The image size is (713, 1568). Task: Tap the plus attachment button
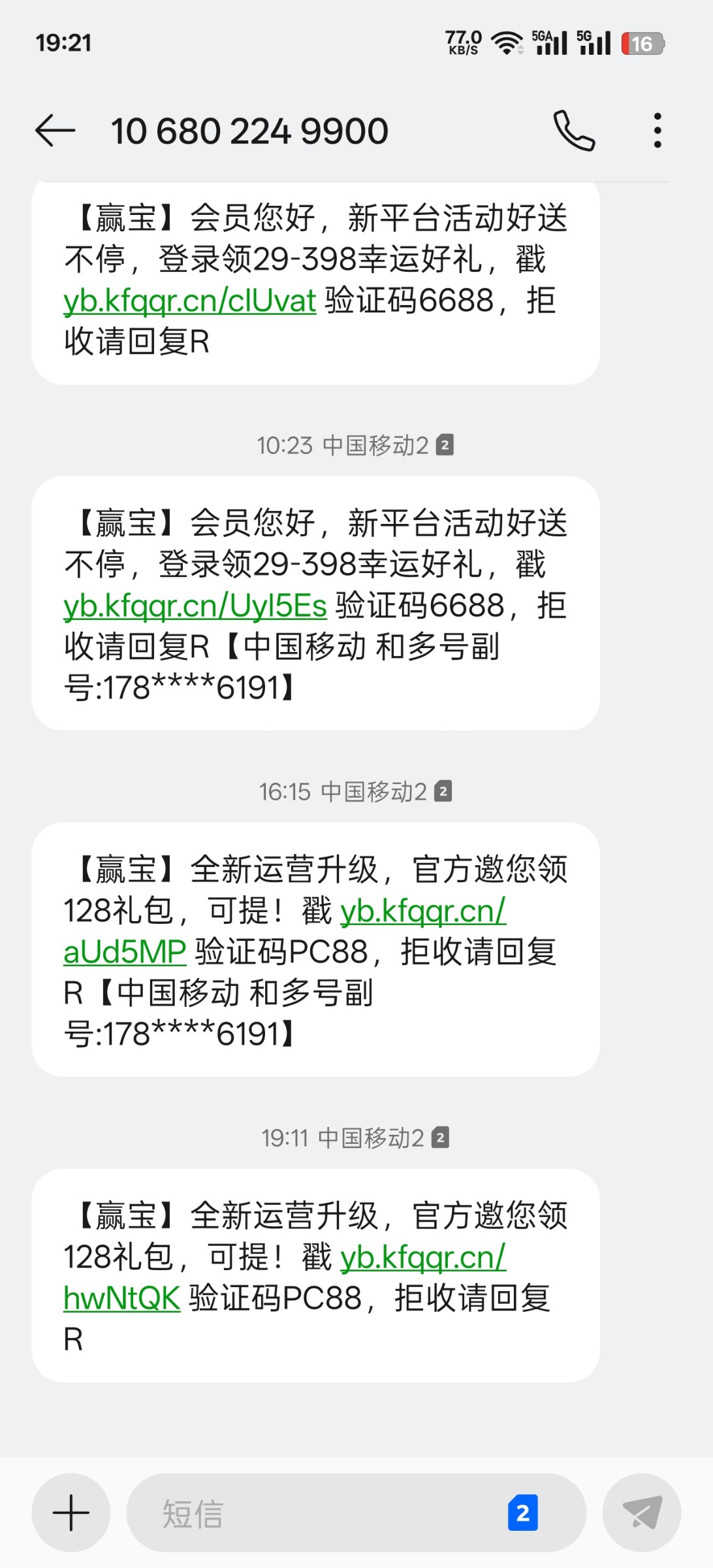click(x=71, y=1512)
